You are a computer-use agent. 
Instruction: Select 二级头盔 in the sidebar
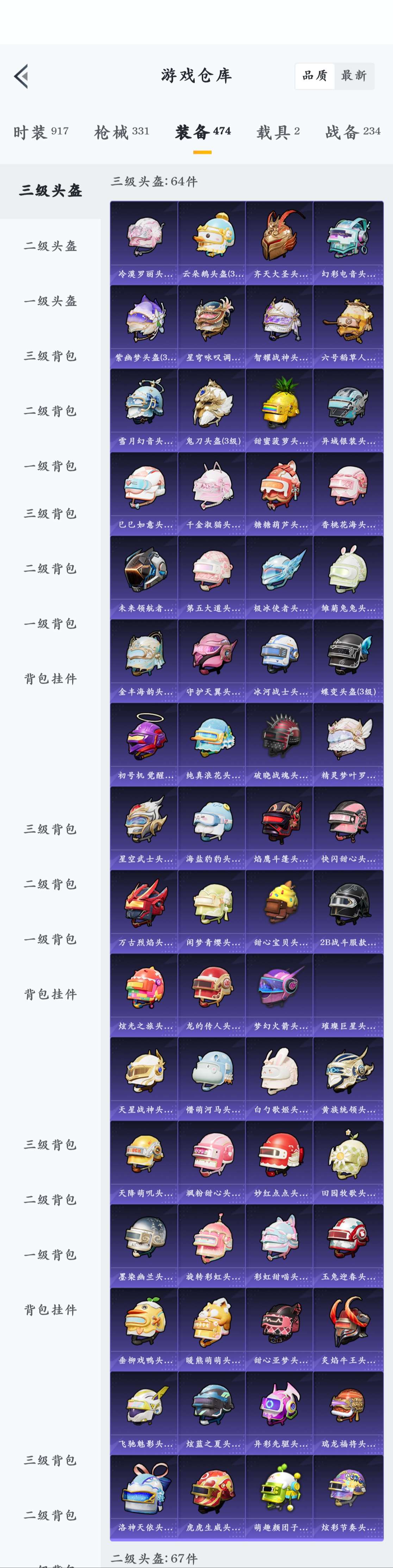click(x=50, y=246)
